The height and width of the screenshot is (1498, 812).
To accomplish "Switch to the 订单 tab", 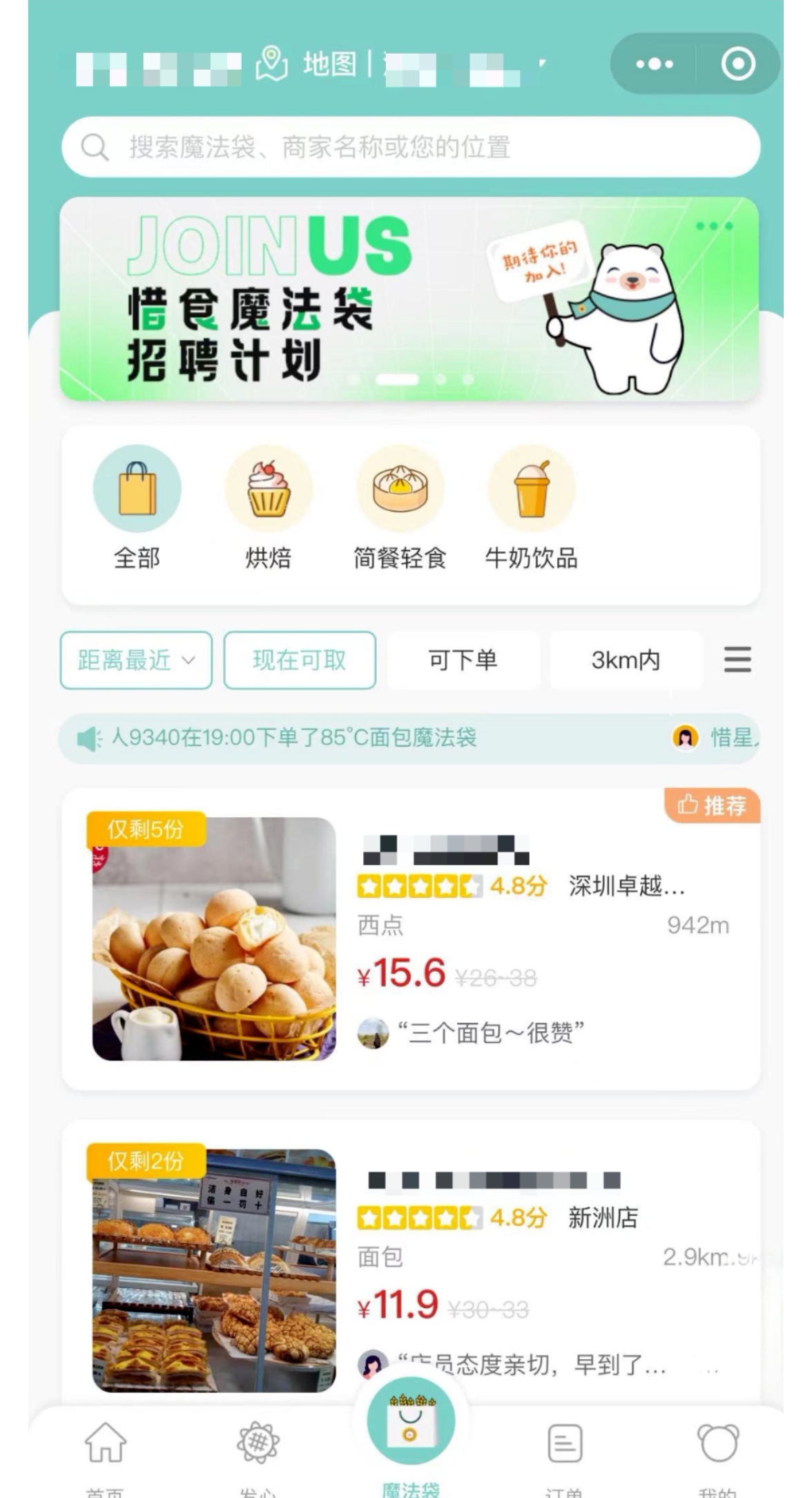I will (565, 1450).
